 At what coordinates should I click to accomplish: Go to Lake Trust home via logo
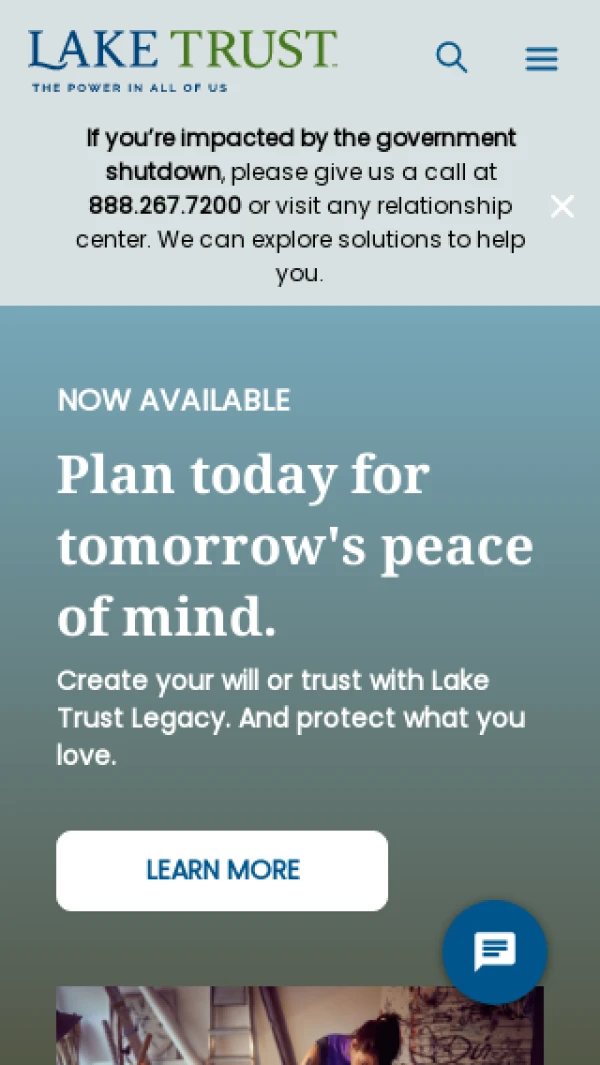[182, 60]
